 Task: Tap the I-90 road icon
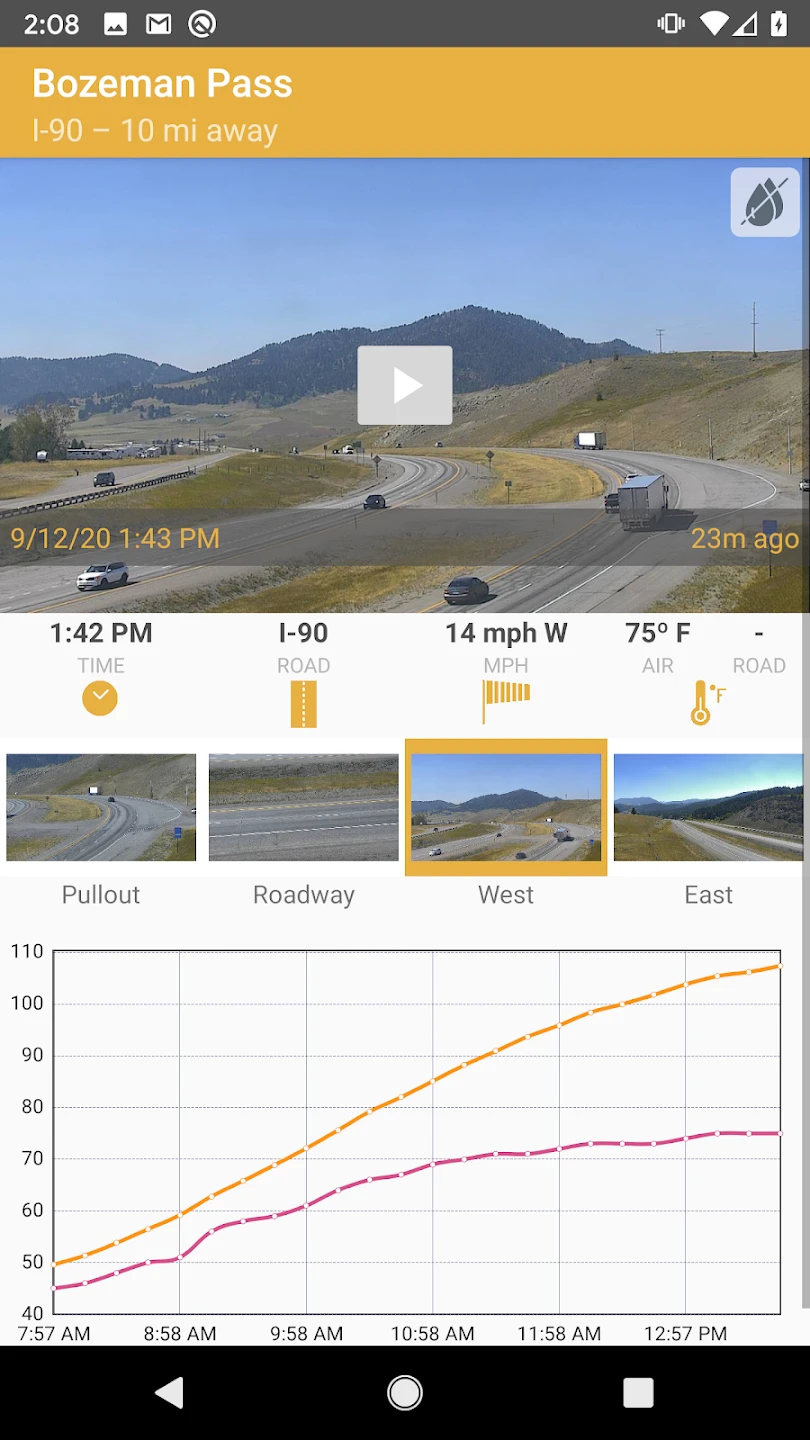point(303,703)
